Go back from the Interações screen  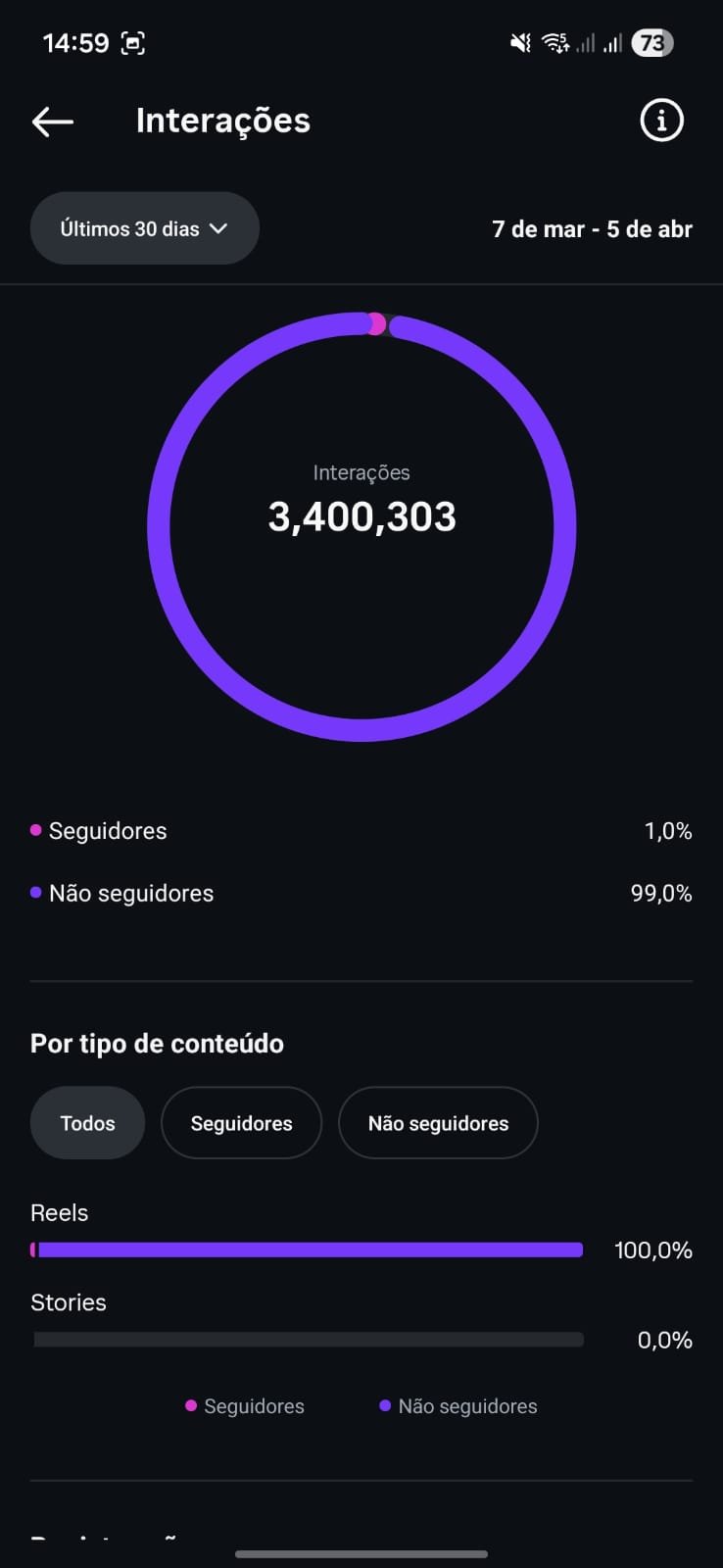click(x=53, y=121)
